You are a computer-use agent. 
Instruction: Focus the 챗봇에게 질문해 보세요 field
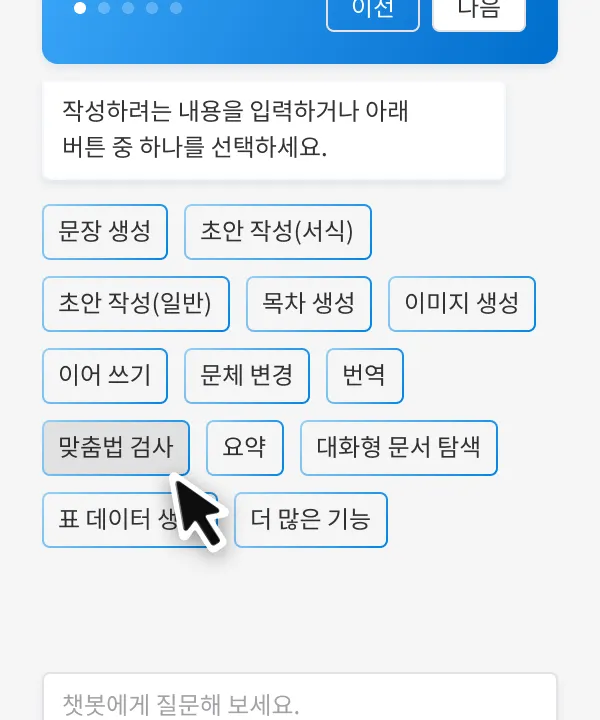(x=299, y=702)
